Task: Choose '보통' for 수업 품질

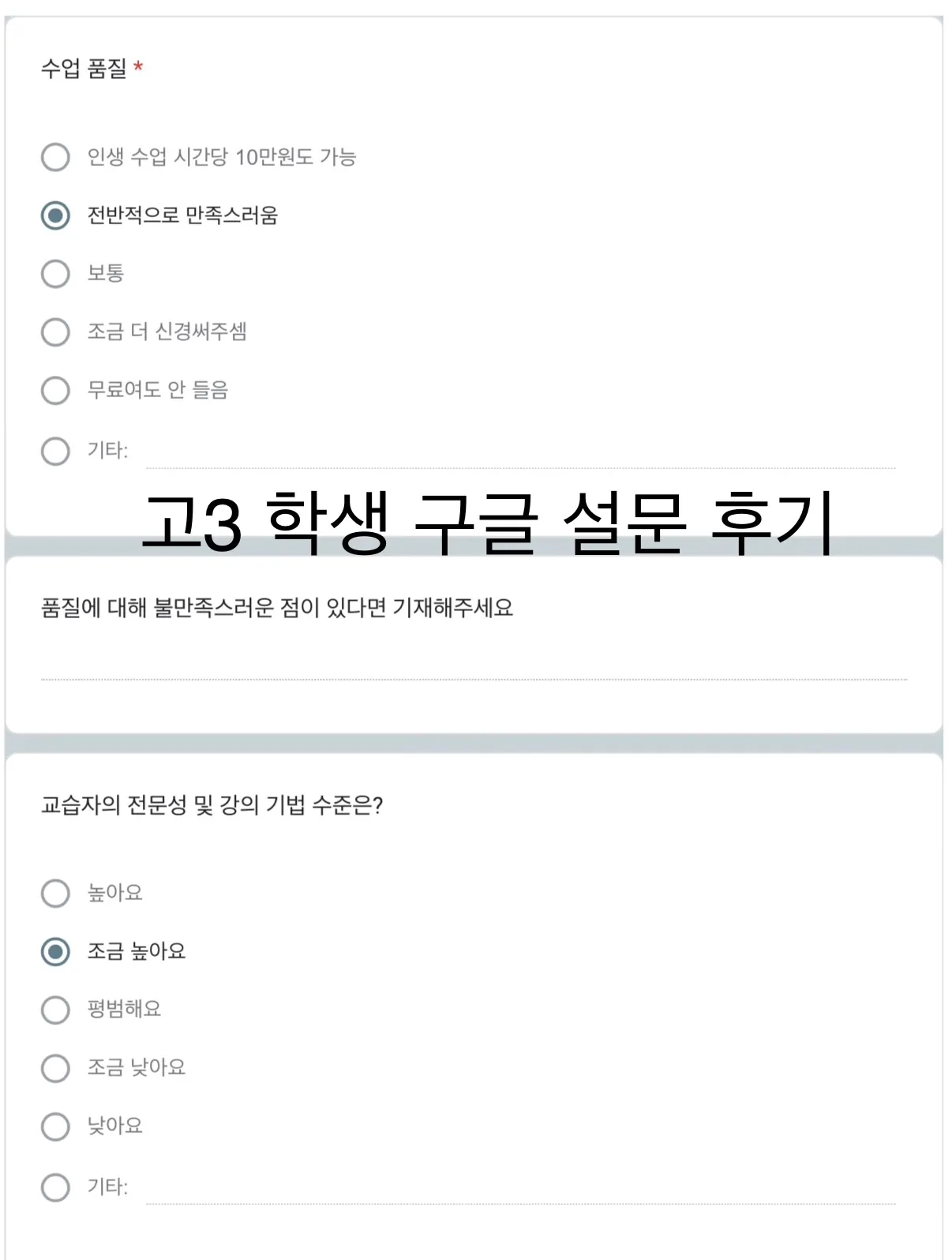Action: (55, 274)
